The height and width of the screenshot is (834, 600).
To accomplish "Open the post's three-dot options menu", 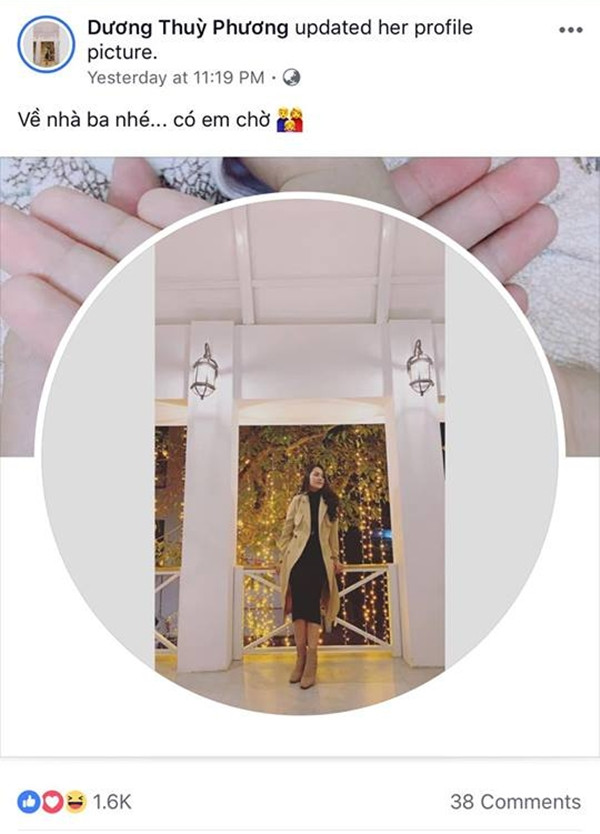I will (x=569, y=30).
